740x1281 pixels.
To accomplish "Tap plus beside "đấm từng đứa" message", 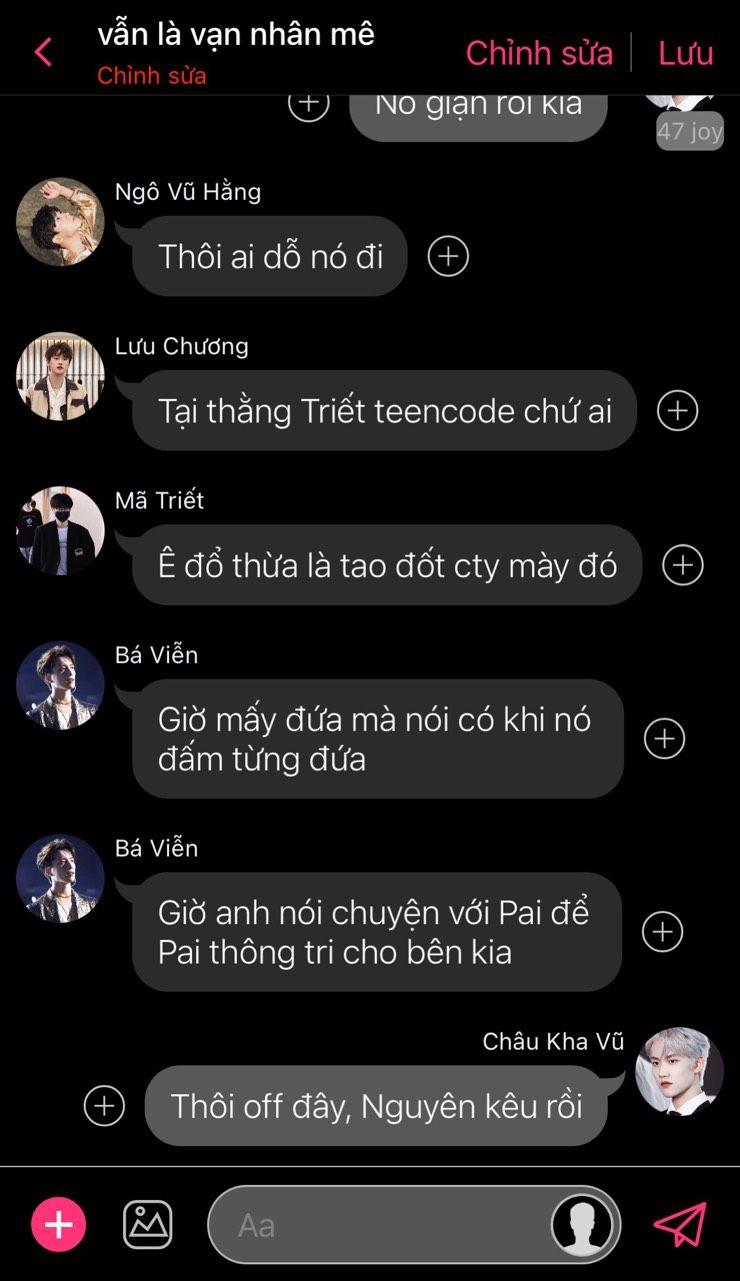I will pos(664,739).
